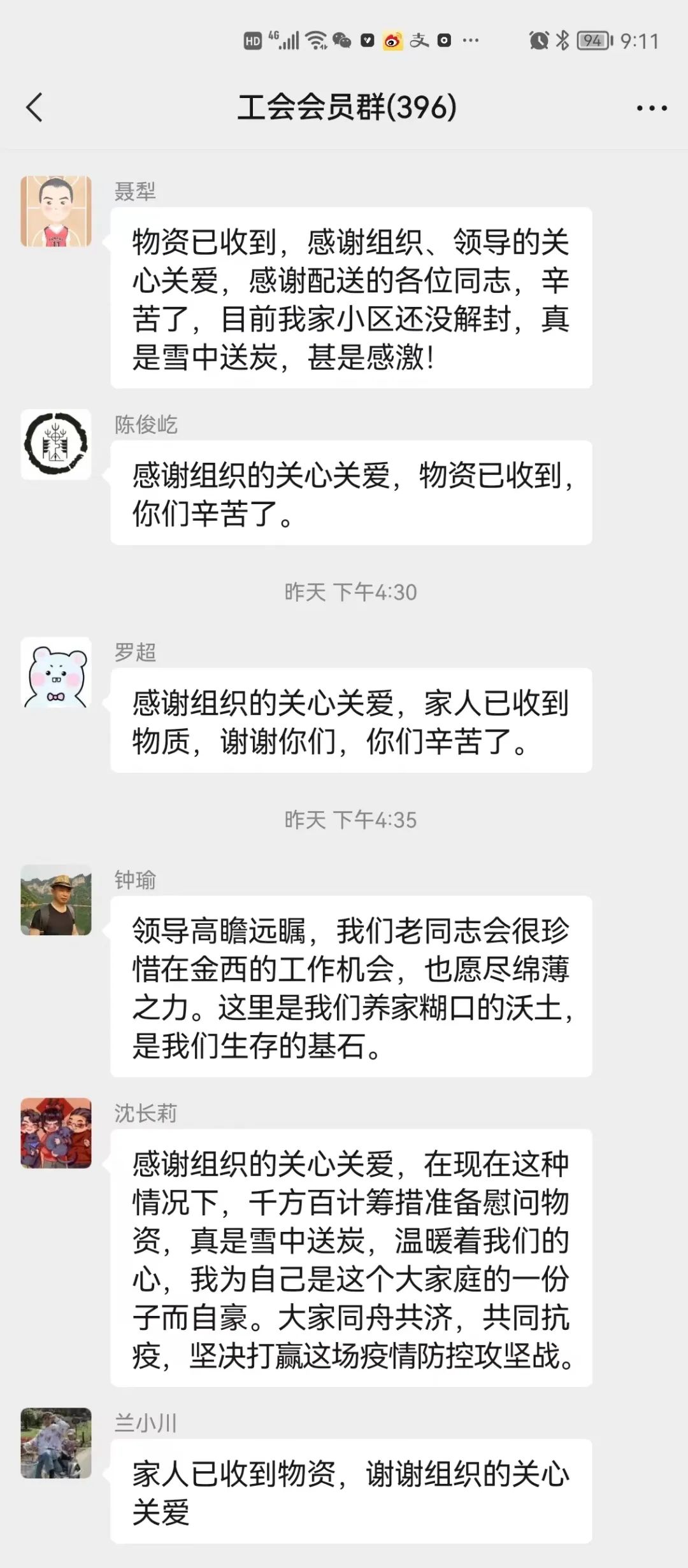Open 沈长莉's profile avatar
Viewport: 688px width, 1568px height.
click(56, 1133)
